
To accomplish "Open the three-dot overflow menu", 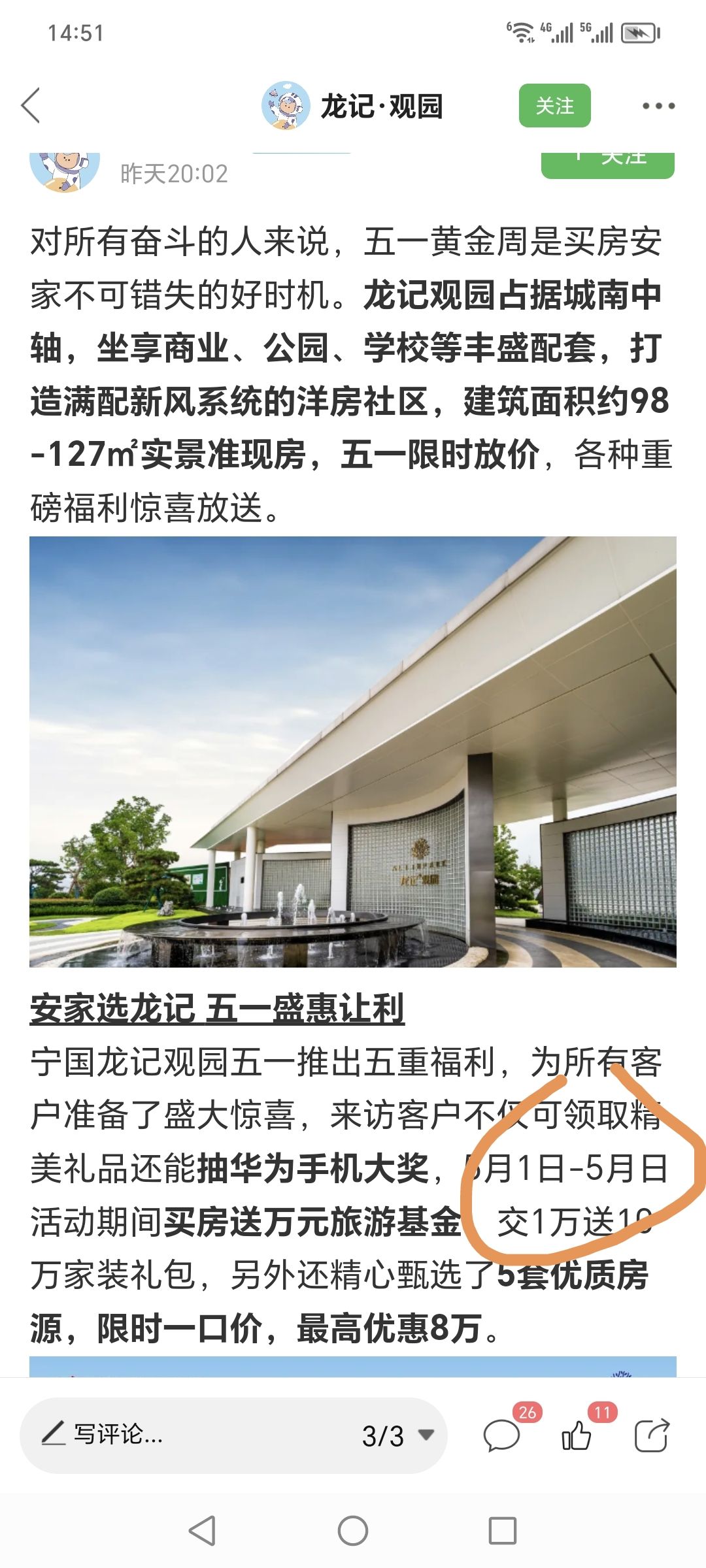I will 658,106.
